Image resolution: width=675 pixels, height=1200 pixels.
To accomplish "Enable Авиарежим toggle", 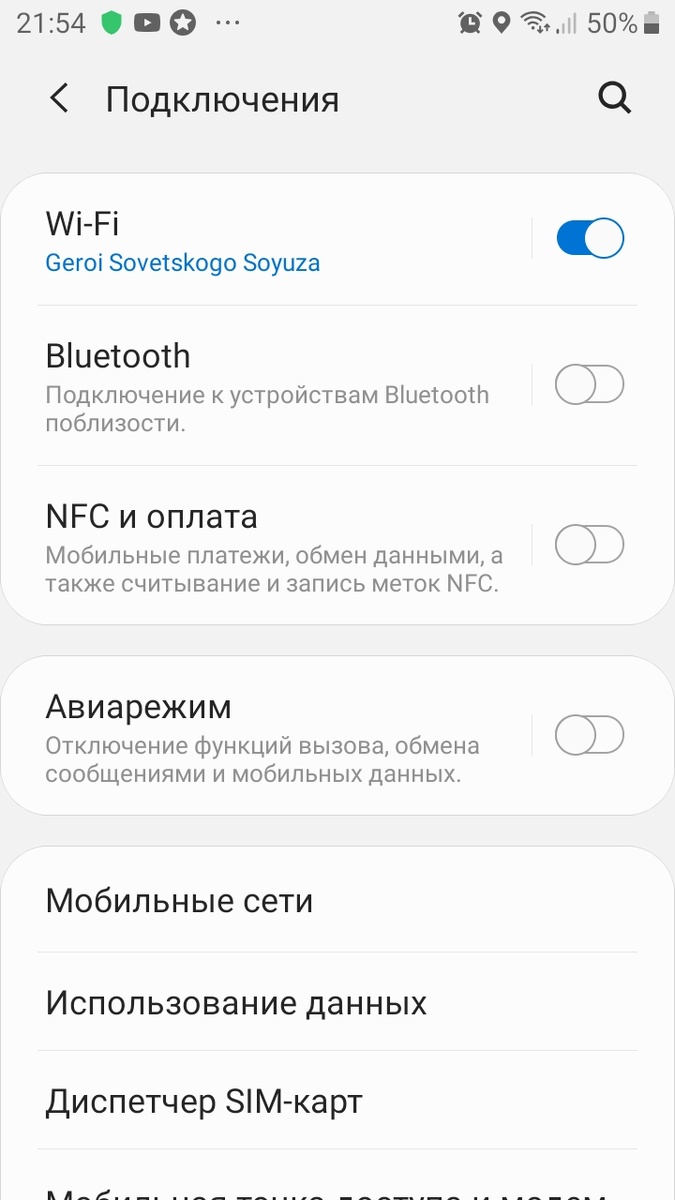I will point(590,736).
